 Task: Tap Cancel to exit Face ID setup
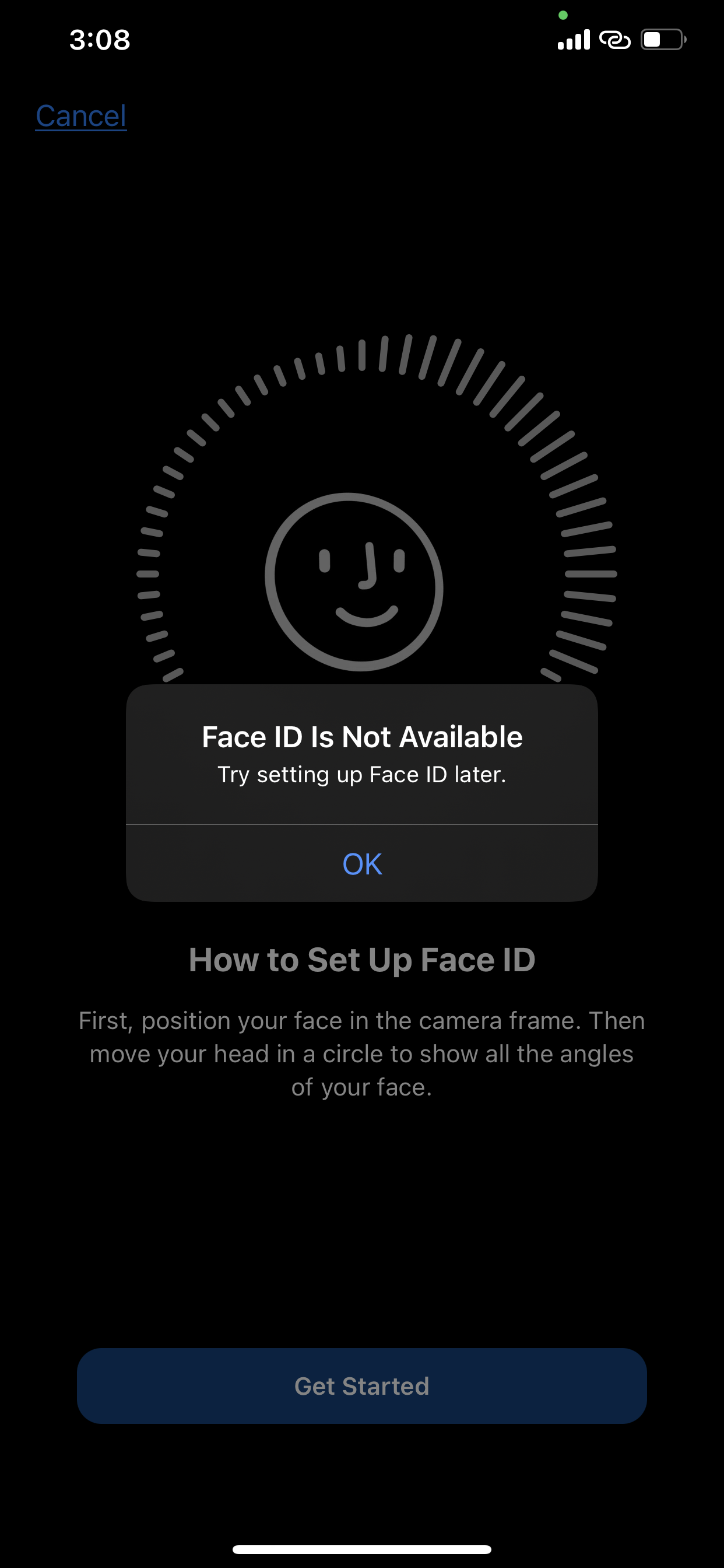click(x=81, y=116)
